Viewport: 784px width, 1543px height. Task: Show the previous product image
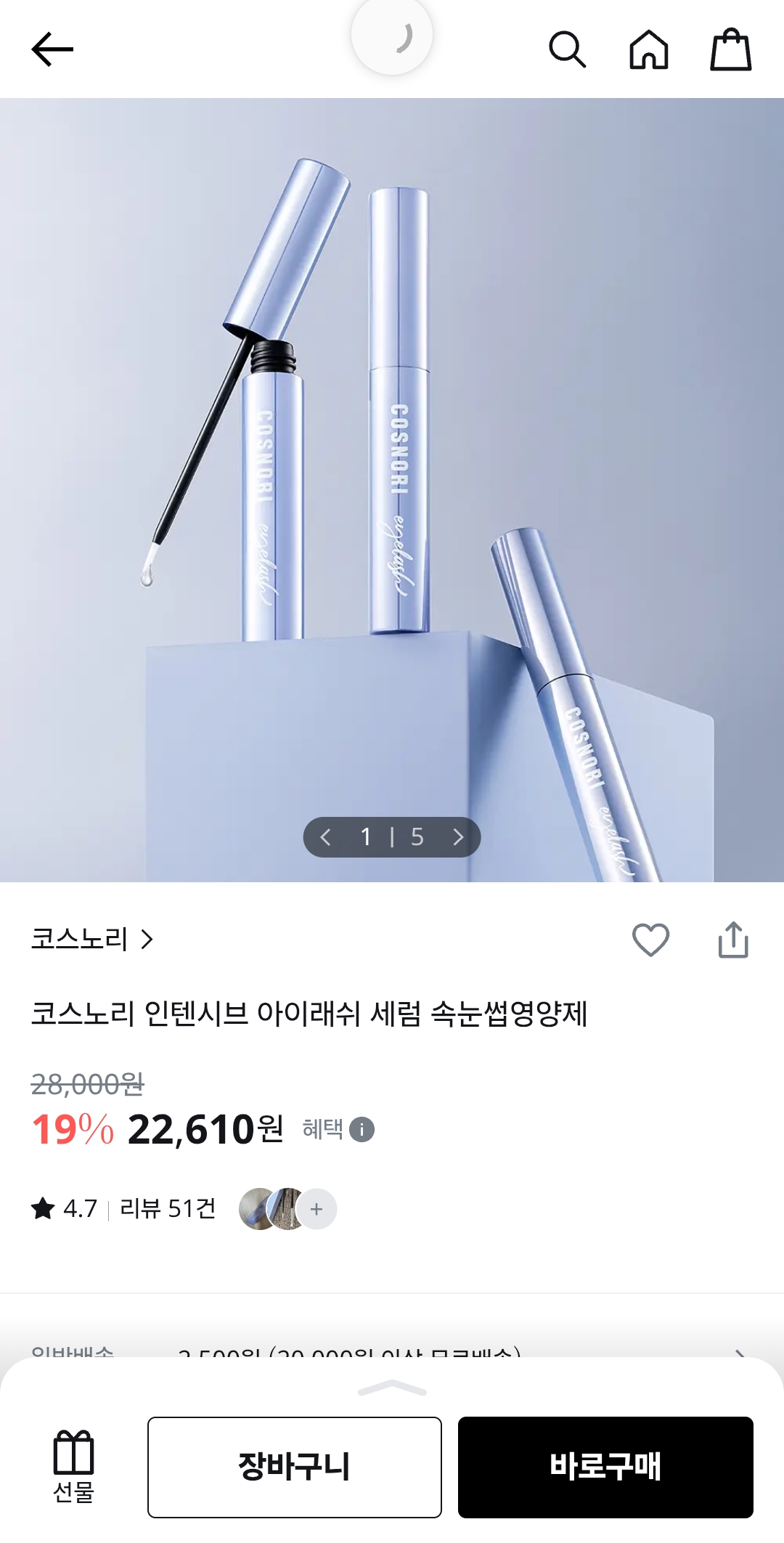pyautogui.click(x=326, y=837)
